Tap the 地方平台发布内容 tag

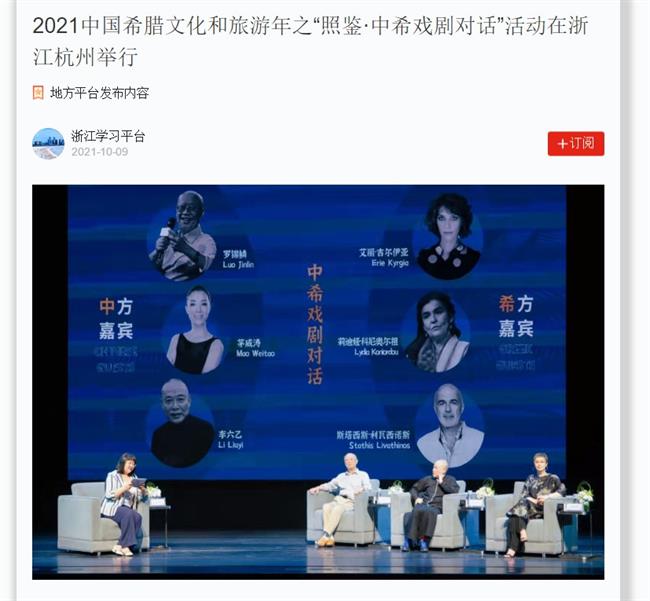pyautogui.click(x=99, y=93)
